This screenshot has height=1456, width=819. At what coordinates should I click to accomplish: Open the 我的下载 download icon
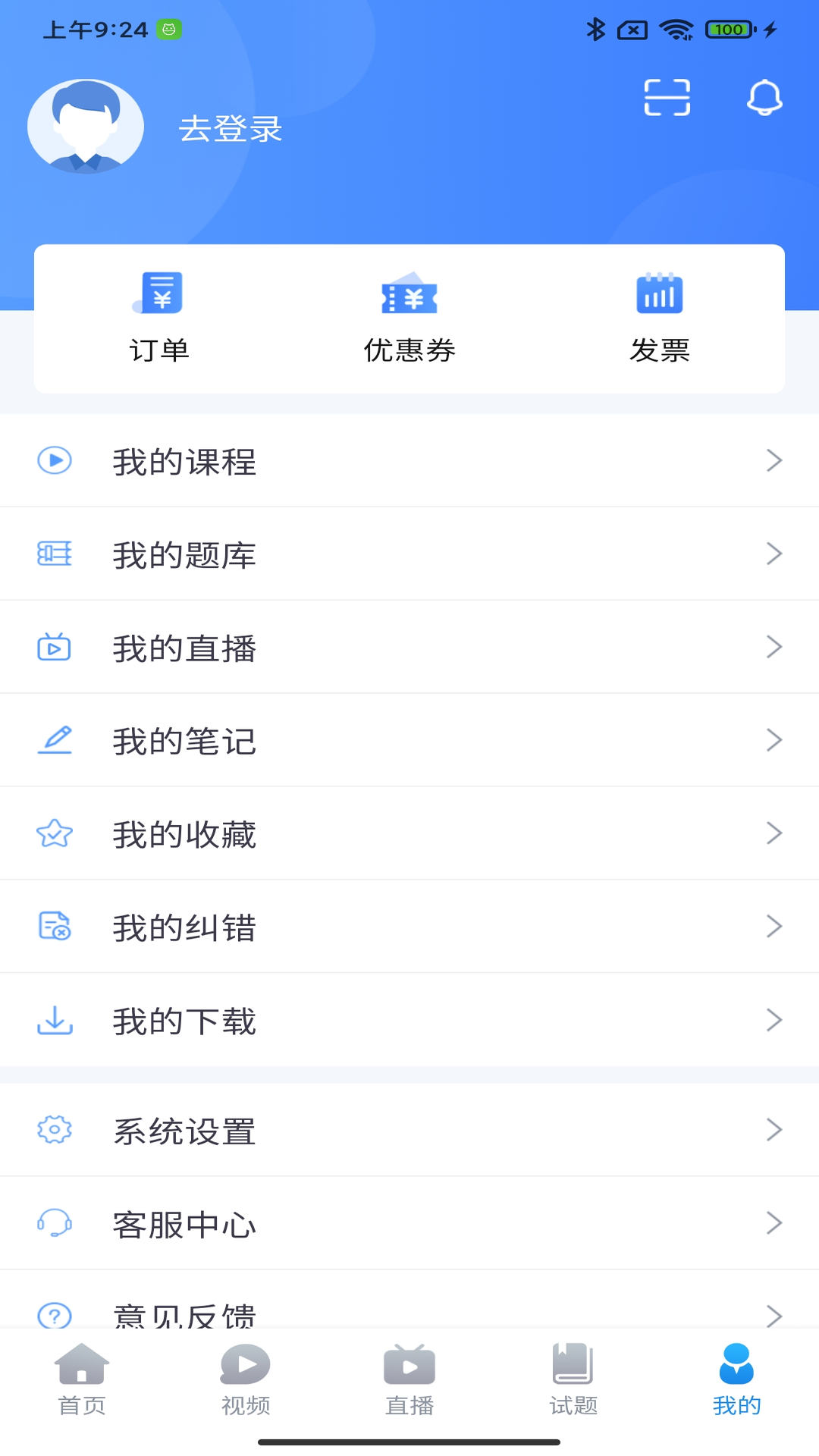(x=54, y=1020)
